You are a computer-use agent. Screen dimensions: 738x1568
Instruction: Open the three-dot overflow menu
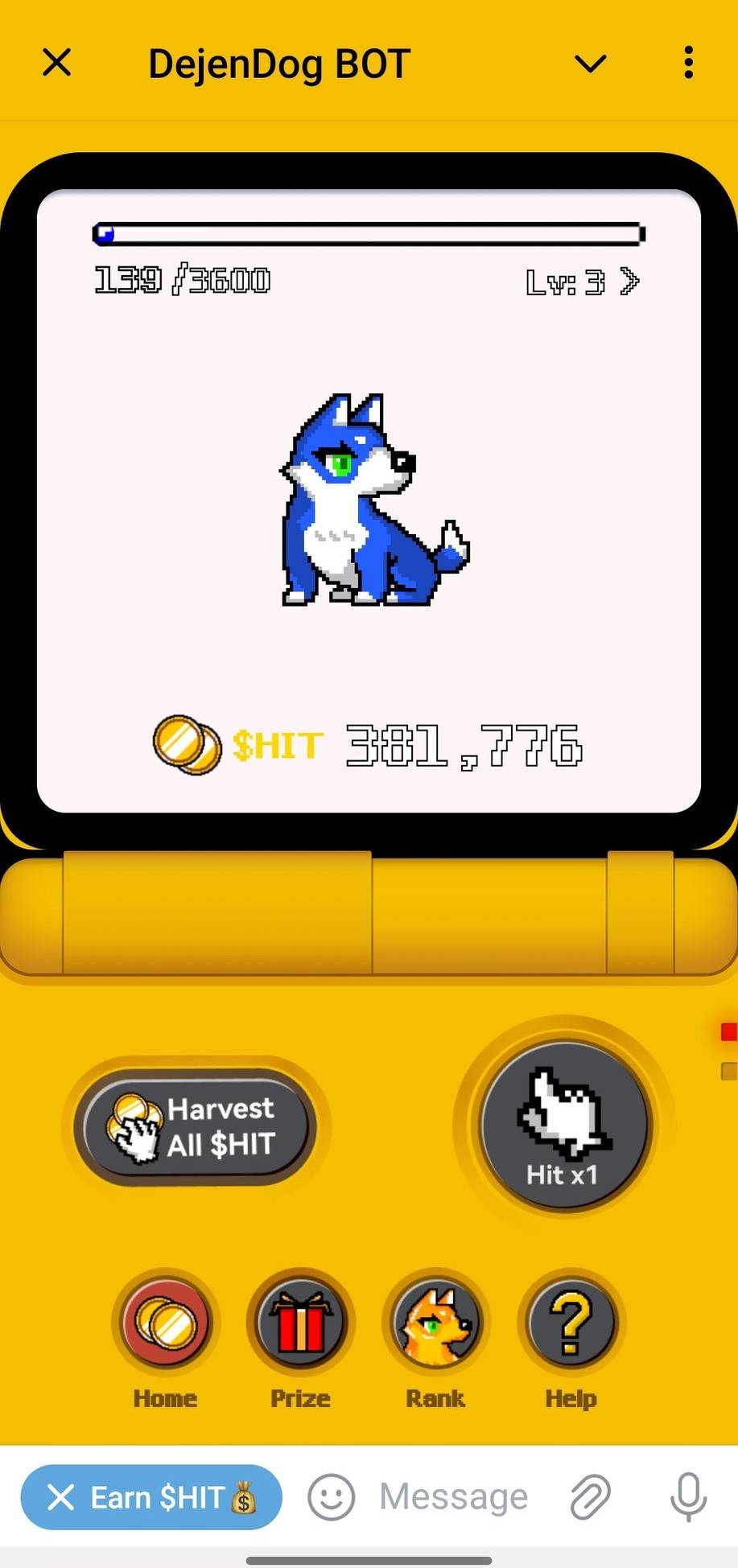point(688,63)
